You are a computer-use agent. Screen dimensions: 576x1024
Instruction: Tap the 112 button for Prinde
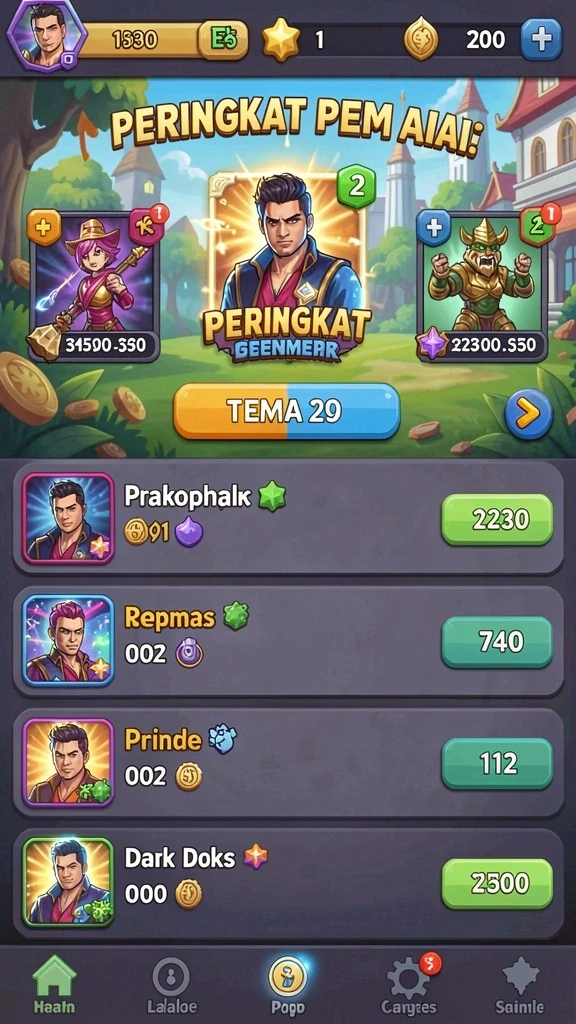point(497,763)
